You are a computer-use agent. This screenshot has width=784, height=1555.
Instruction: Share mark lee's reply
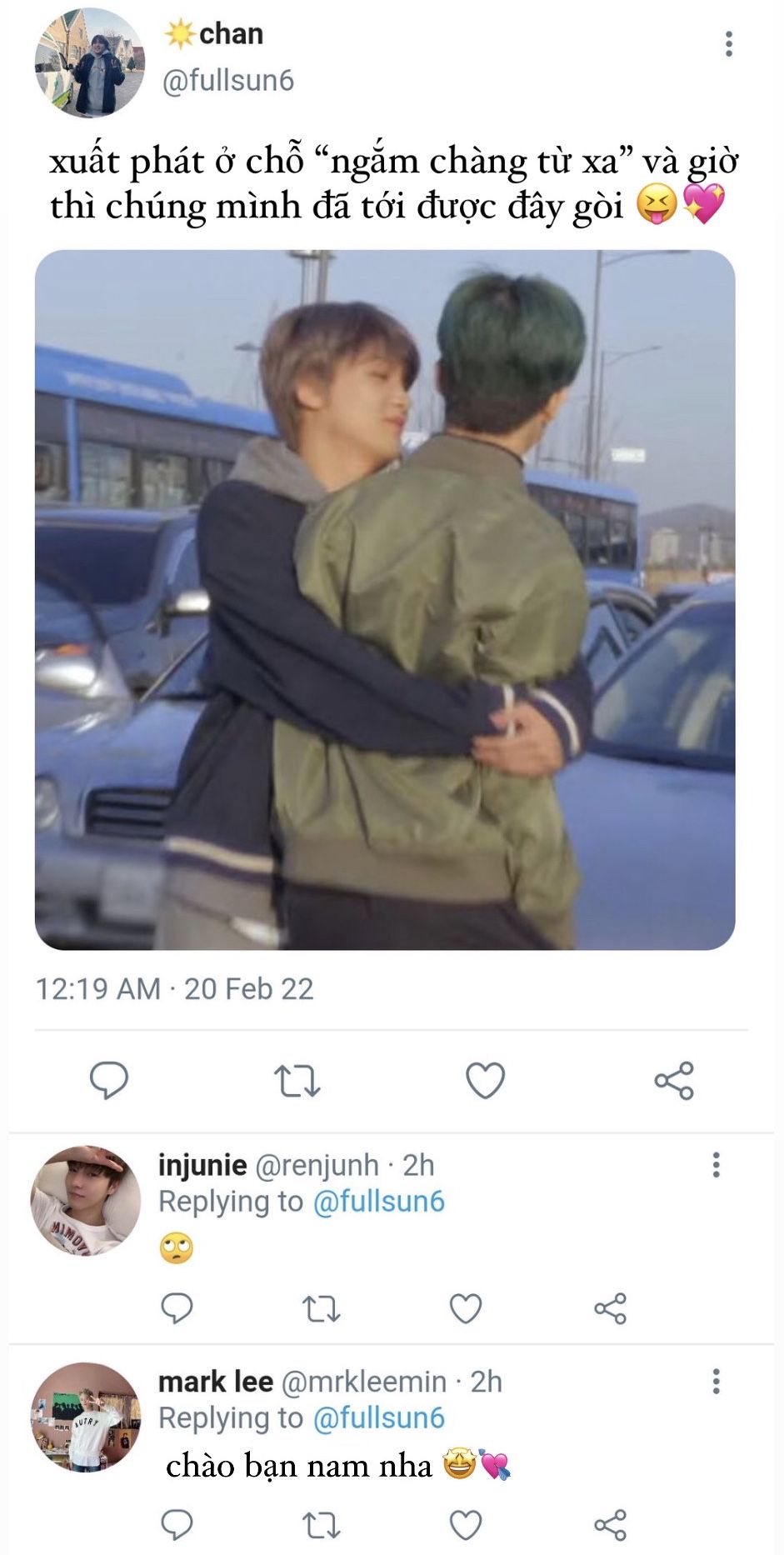click(x=611, y=1525)
